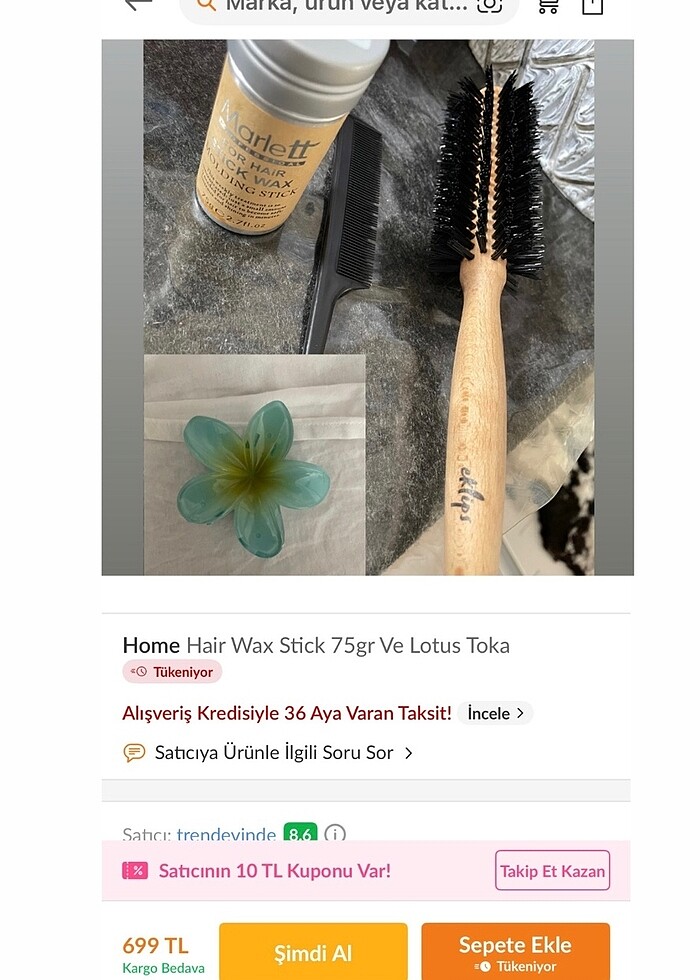Tap İncele for shopping credit installments
The width and height of the screenshot is (700, 980).
[496, 713]
